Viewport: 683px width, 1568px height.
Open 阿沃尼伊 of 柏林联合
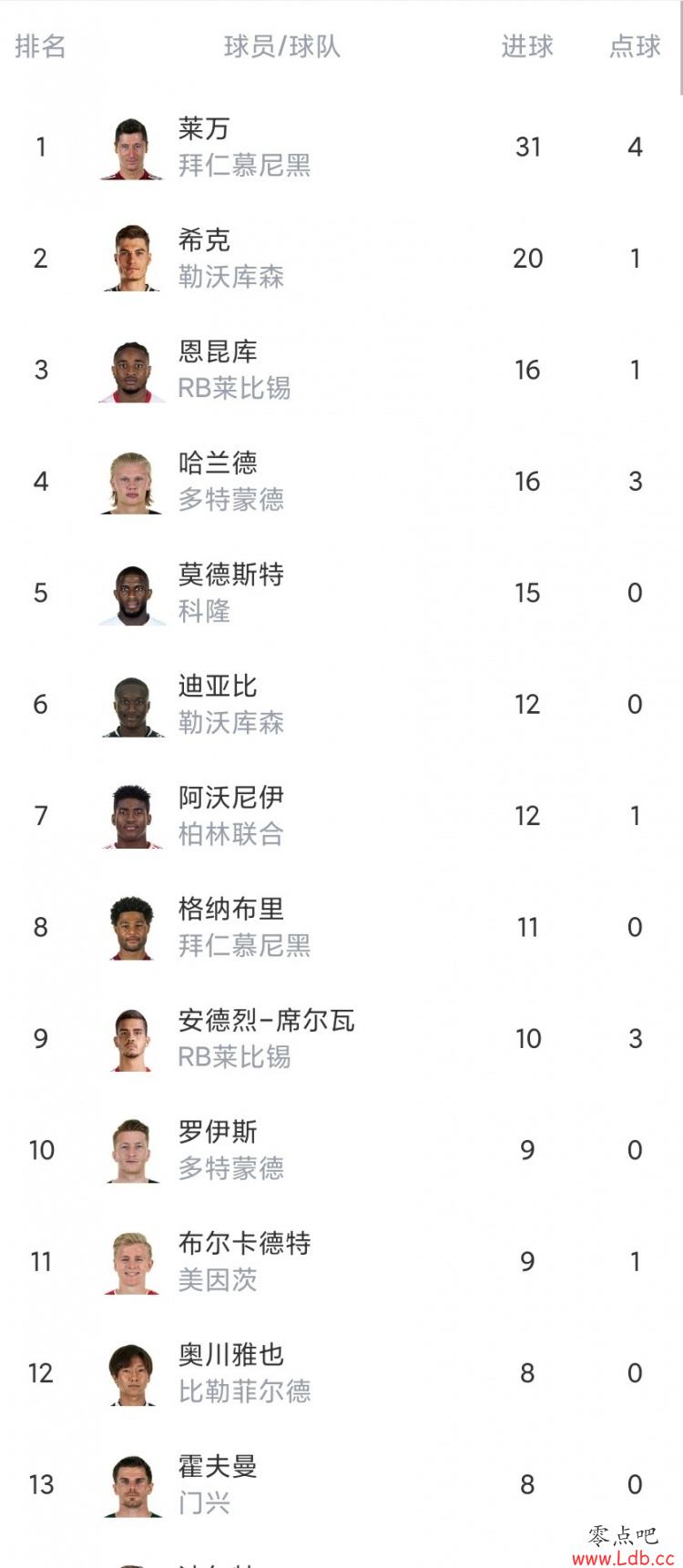pyautogui.click(x=341, y=816)
